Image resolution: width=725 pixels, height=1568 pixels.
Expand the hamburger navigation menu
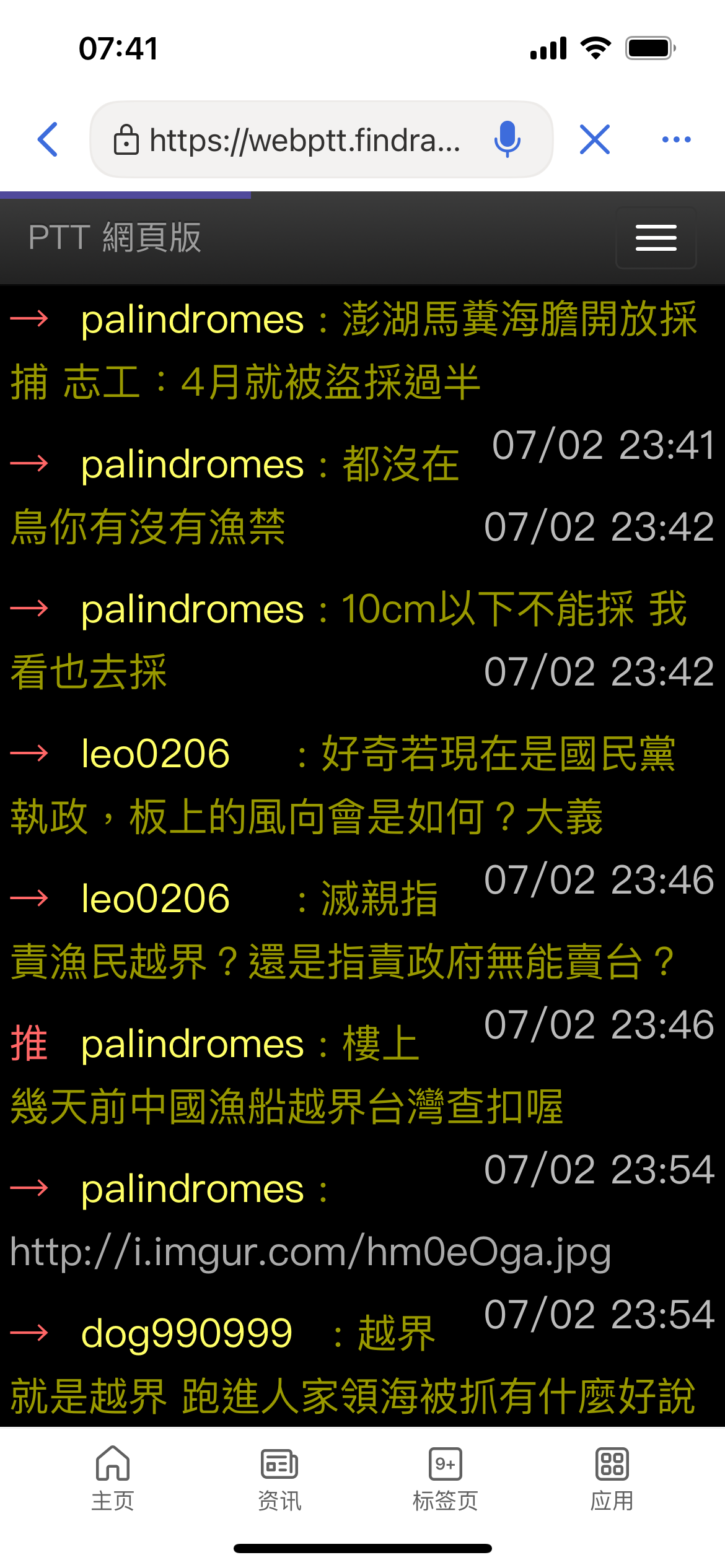tap(656, 238)
